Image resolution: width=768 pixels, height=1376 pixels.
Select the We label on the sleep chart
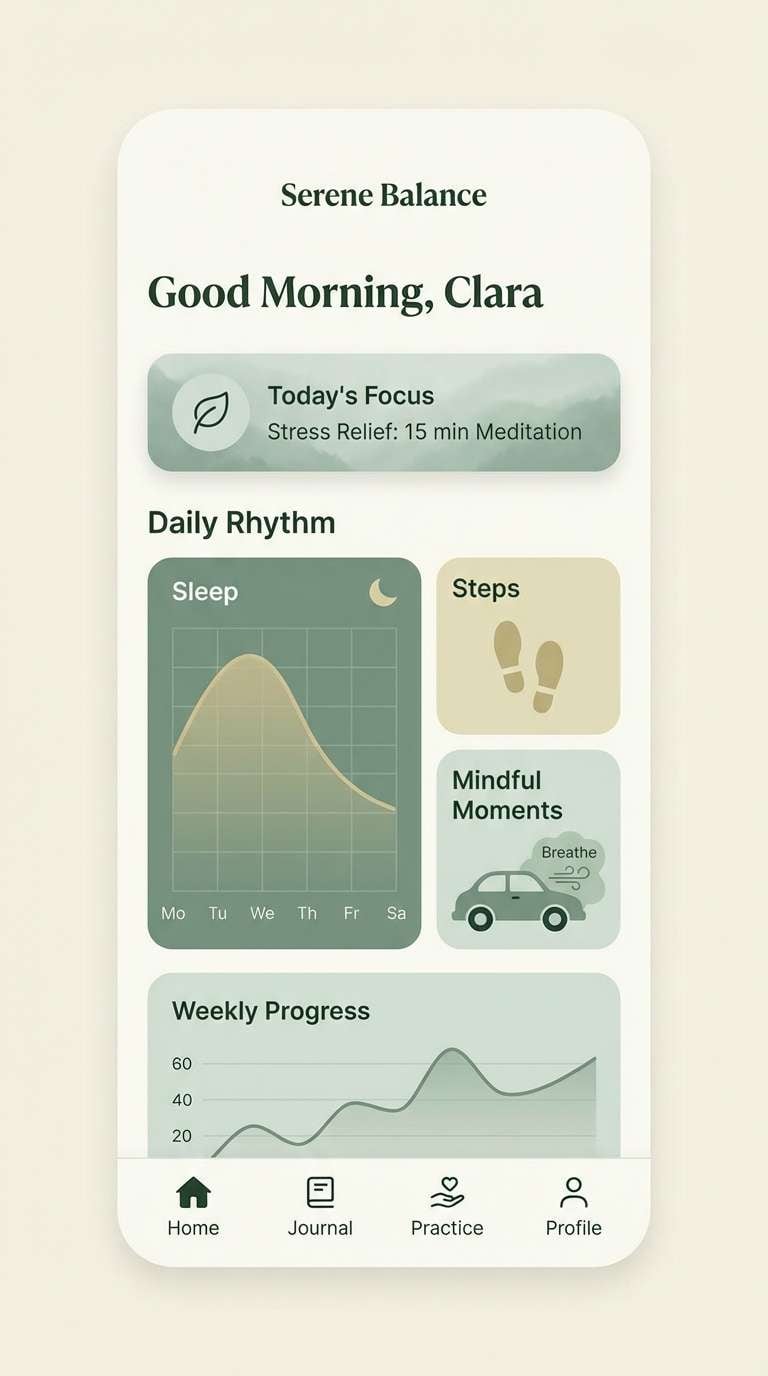(262, 913)
